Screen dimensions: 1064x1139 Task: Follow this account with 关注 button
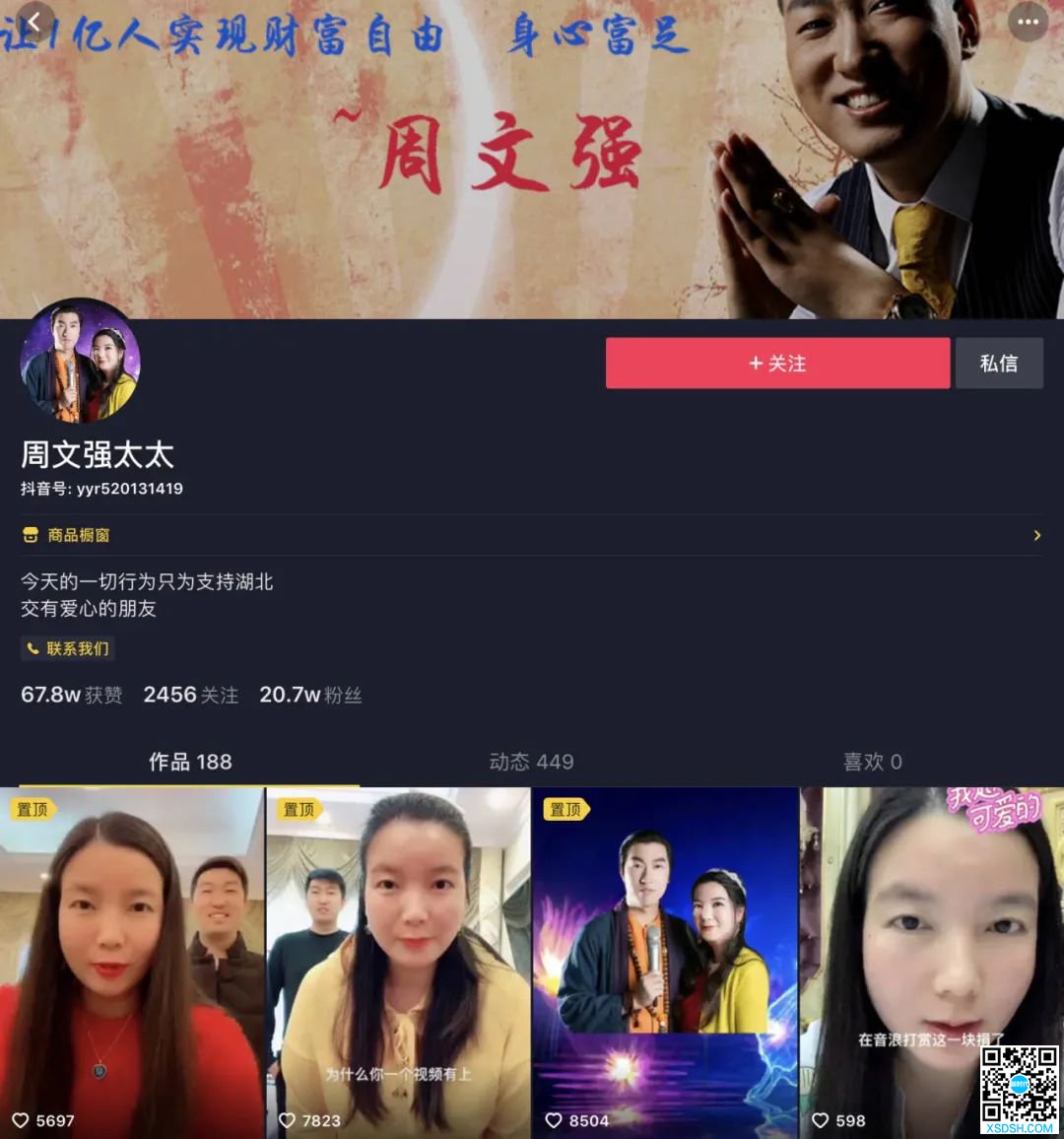click(777, 364)
